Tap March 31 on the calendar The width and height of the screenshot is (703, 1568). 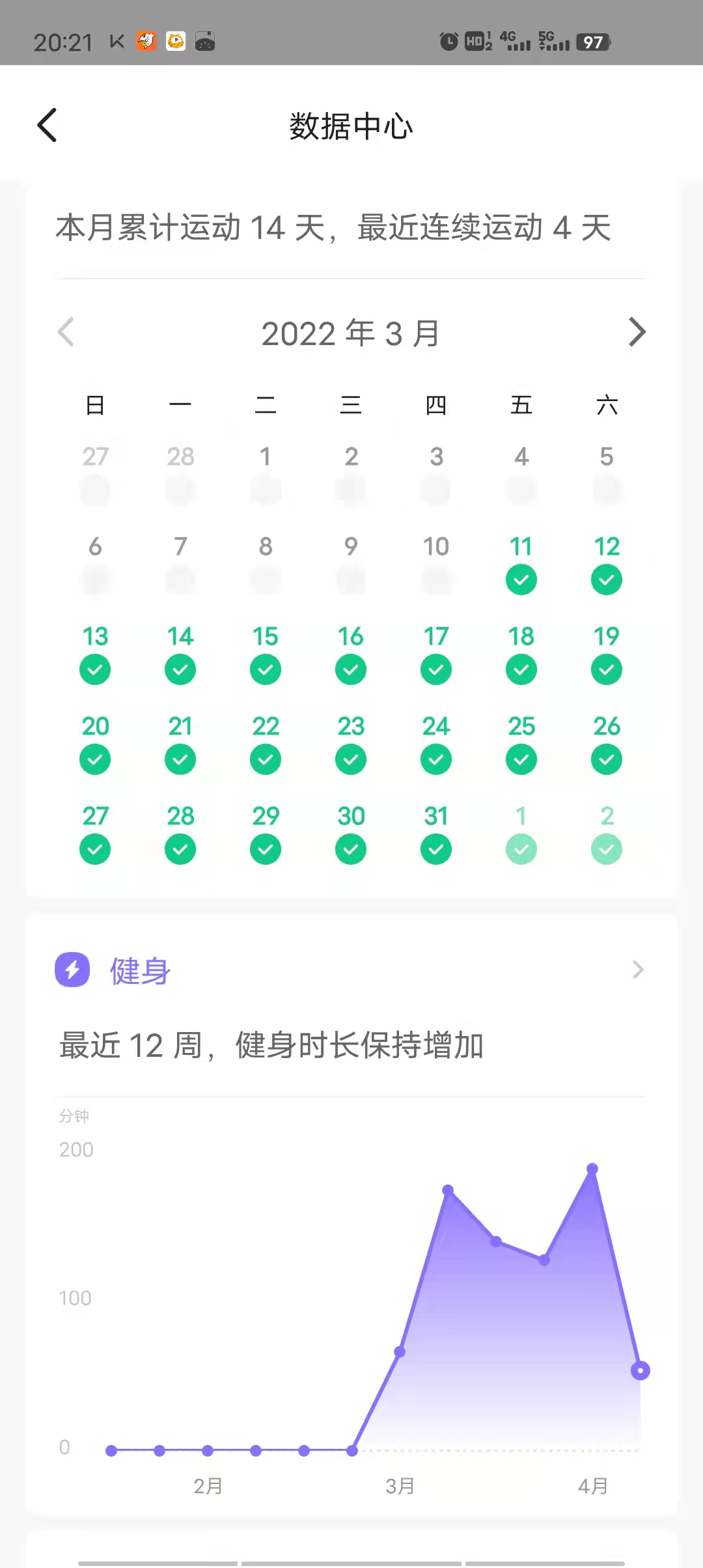tap(436, 833)
